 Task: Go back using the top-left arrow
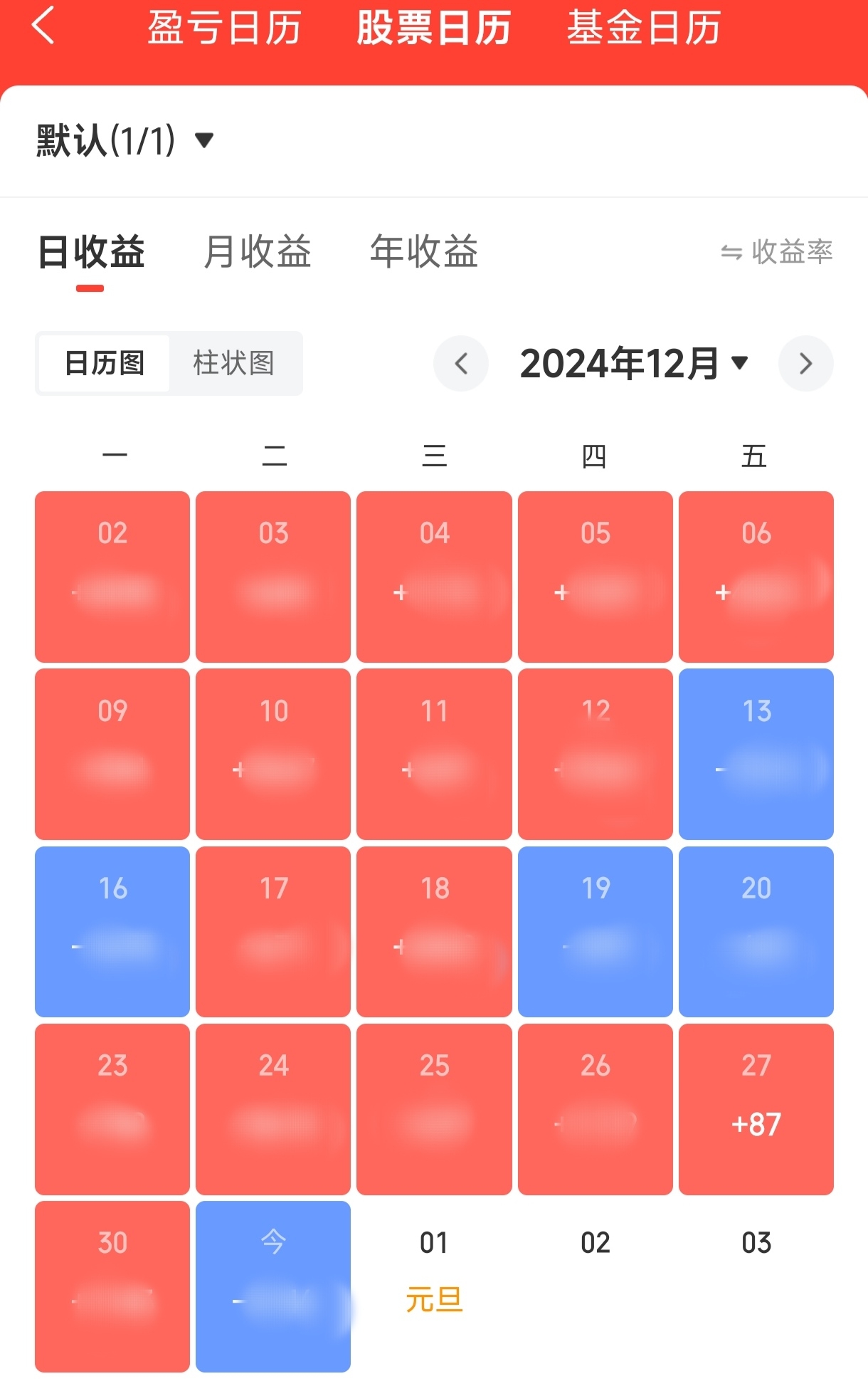pos(43,26)
